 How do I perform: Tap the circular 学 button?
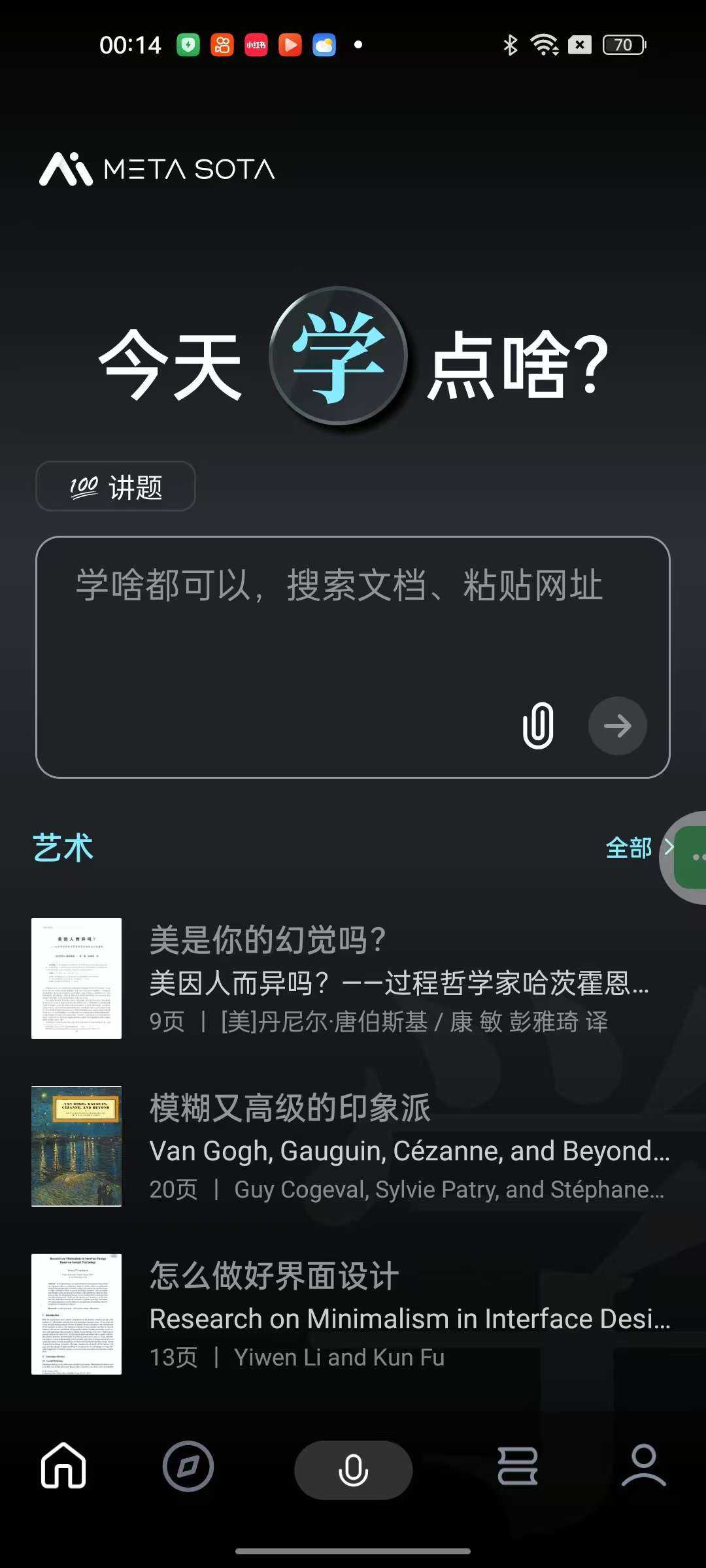click(339, 356)
